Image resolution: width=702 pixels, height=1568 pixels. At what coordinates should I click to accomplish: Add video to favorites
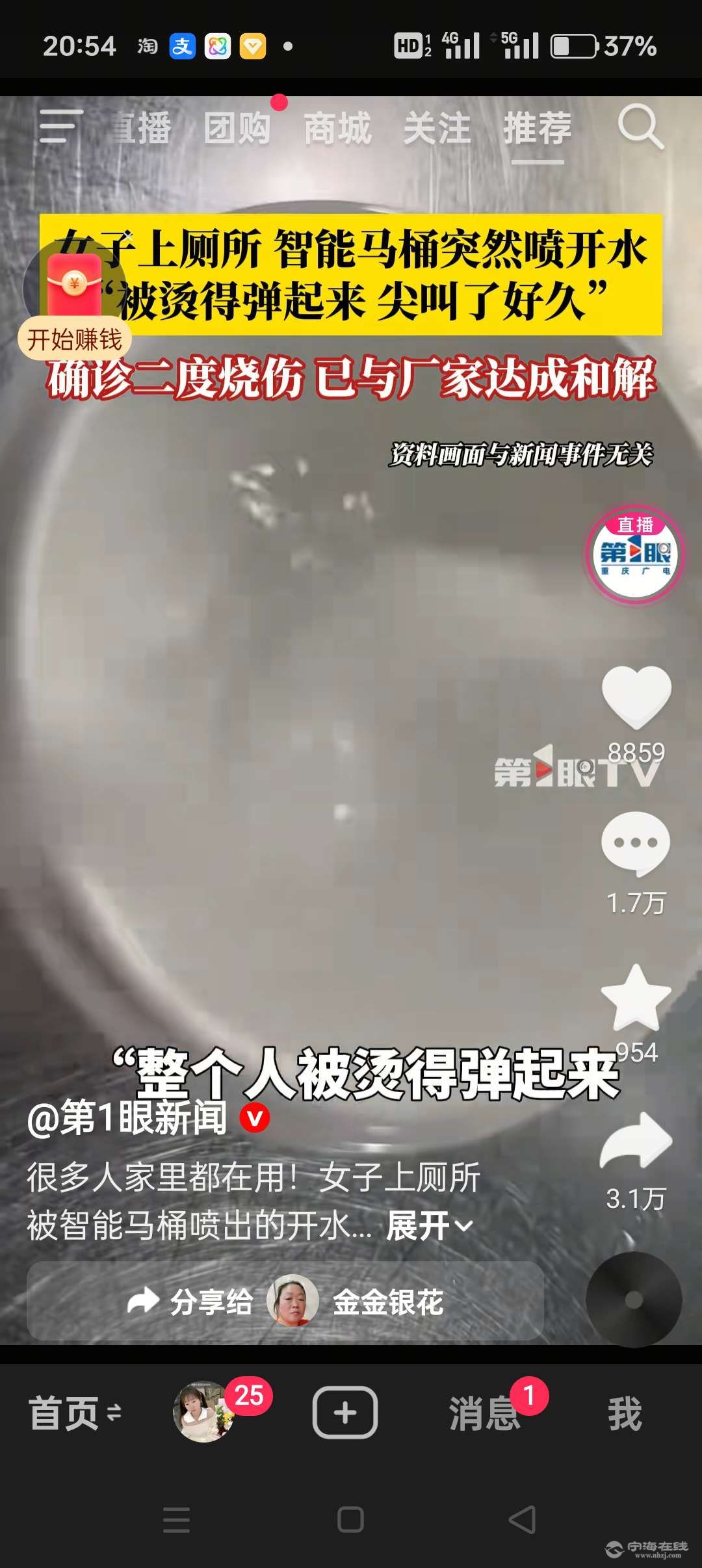pyautogui.click(x=635, y=997)
